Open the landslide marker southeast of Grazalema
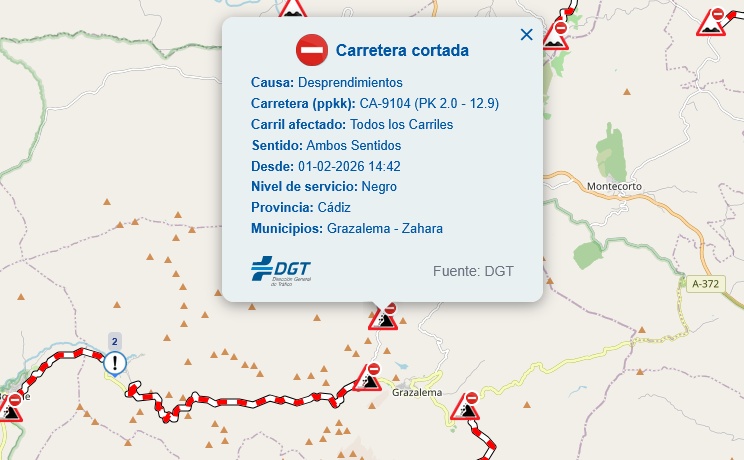The image size is (744, 460). pos(465,406)
